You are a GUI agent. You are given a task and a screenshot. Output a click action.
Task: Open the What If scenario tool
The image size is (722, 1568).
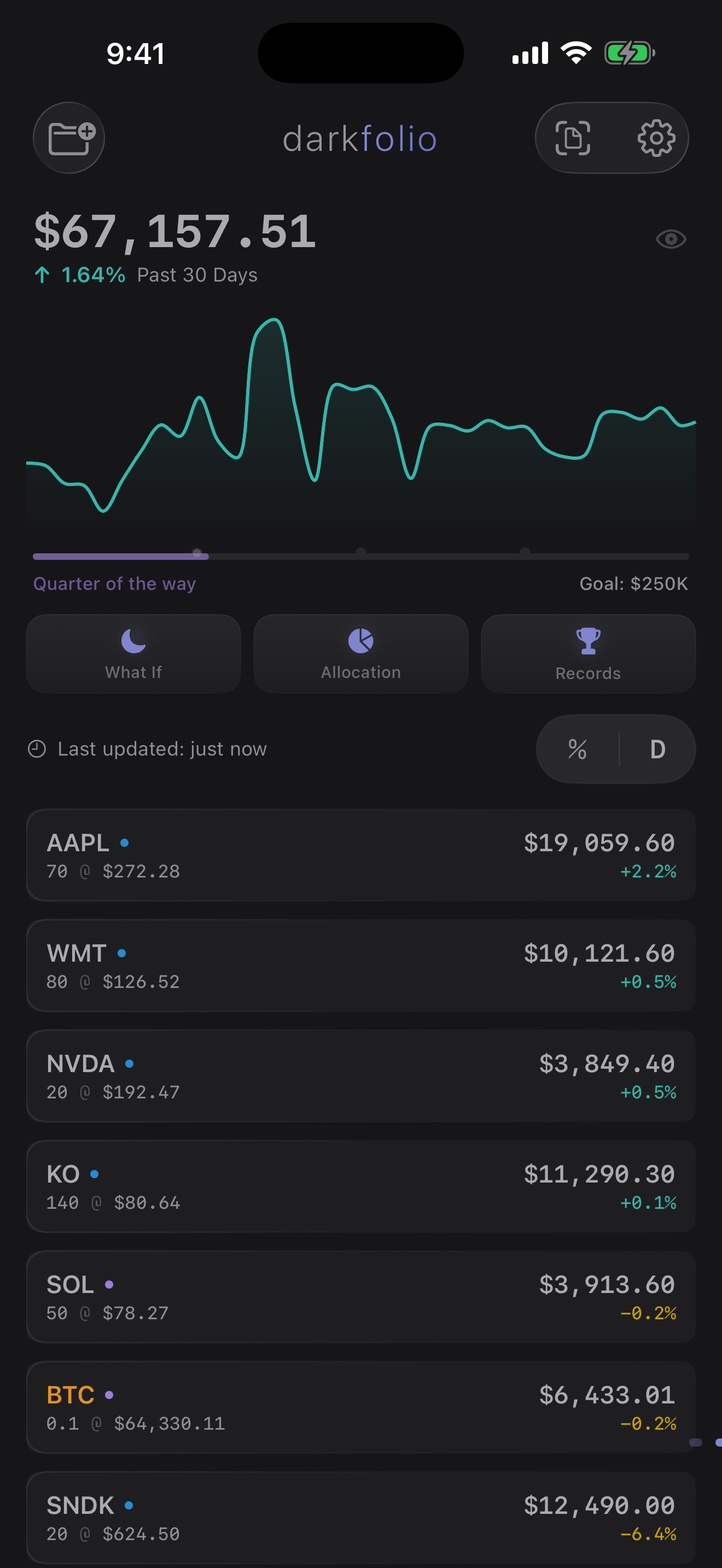pos(133,654)
